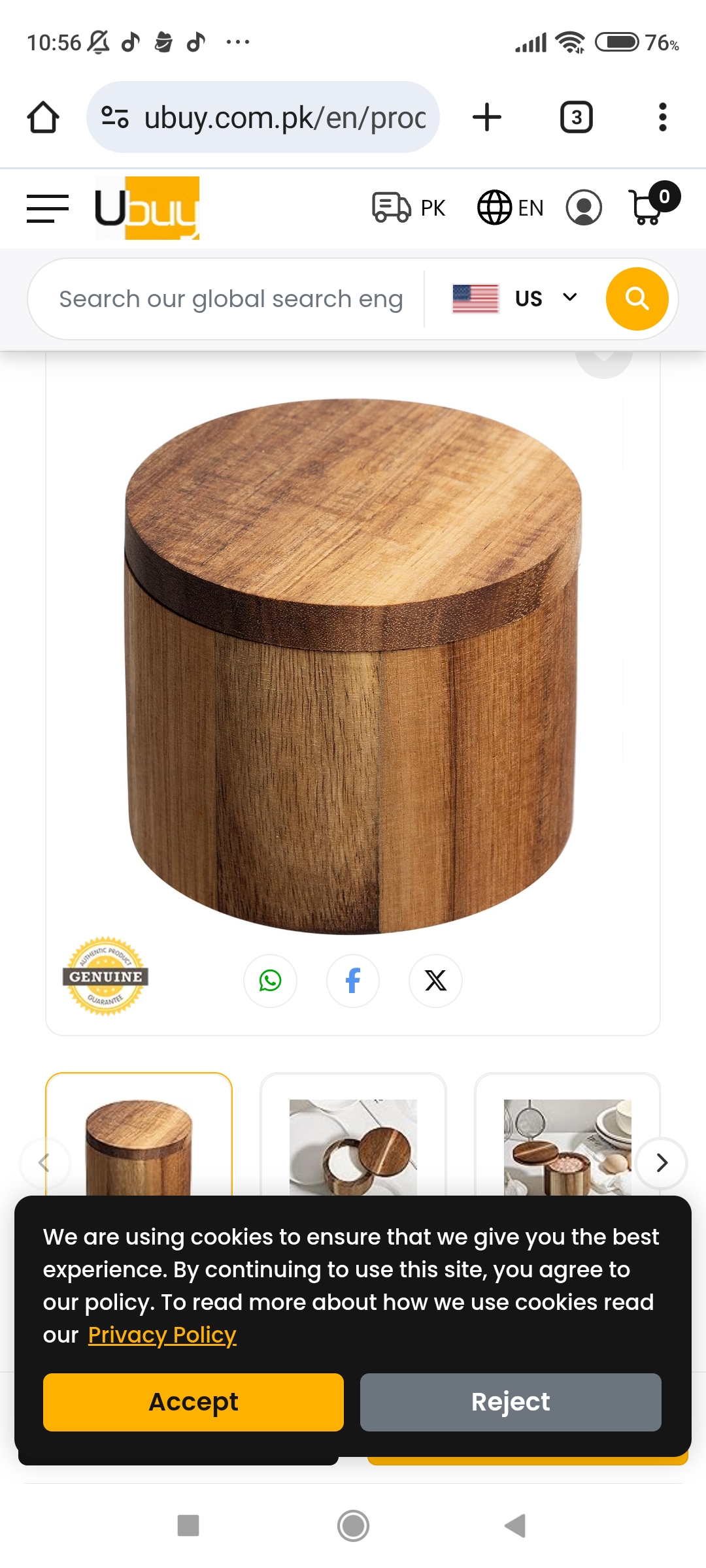
Task: Share product on X
Action: pos(435,981)
